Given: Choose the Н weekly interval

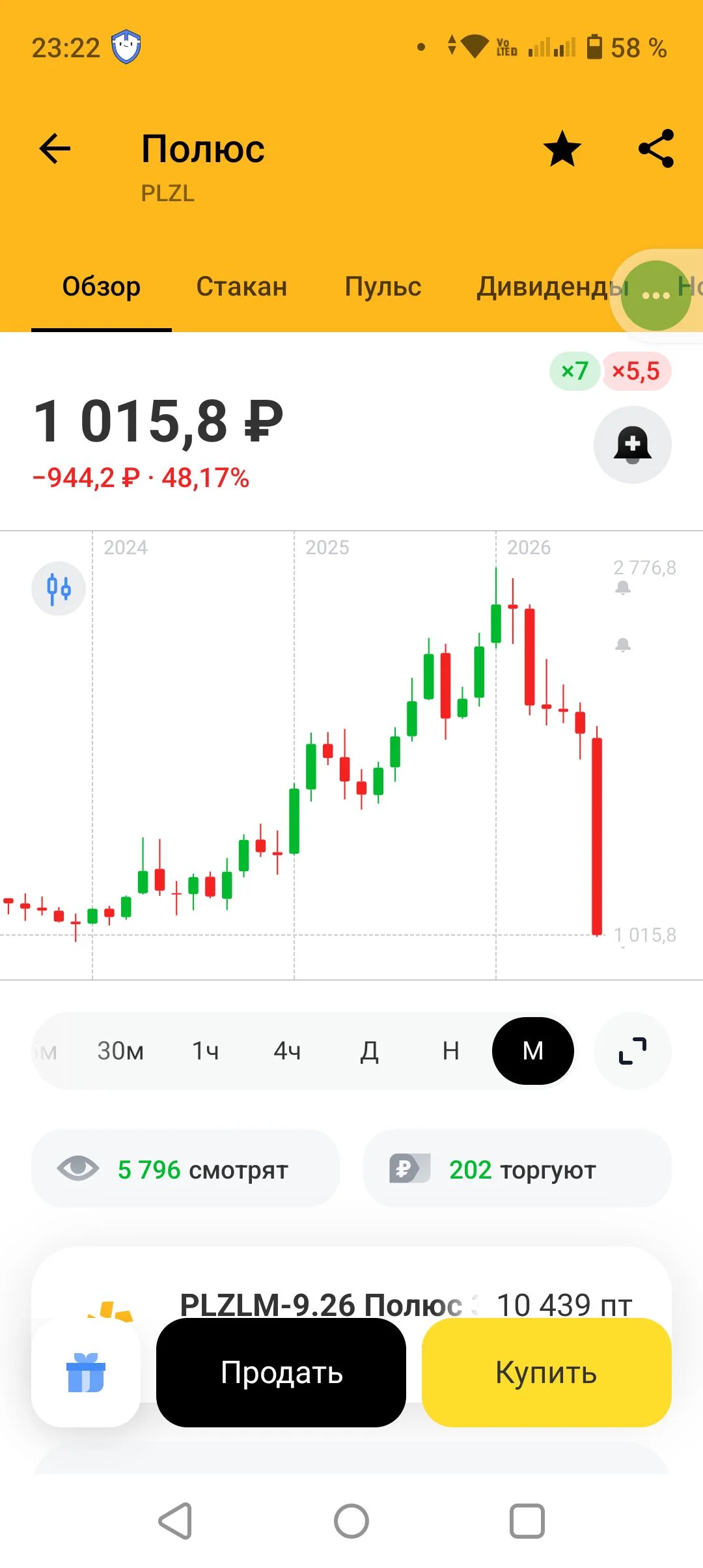Looking at the screenshot, I should 451,1051.
